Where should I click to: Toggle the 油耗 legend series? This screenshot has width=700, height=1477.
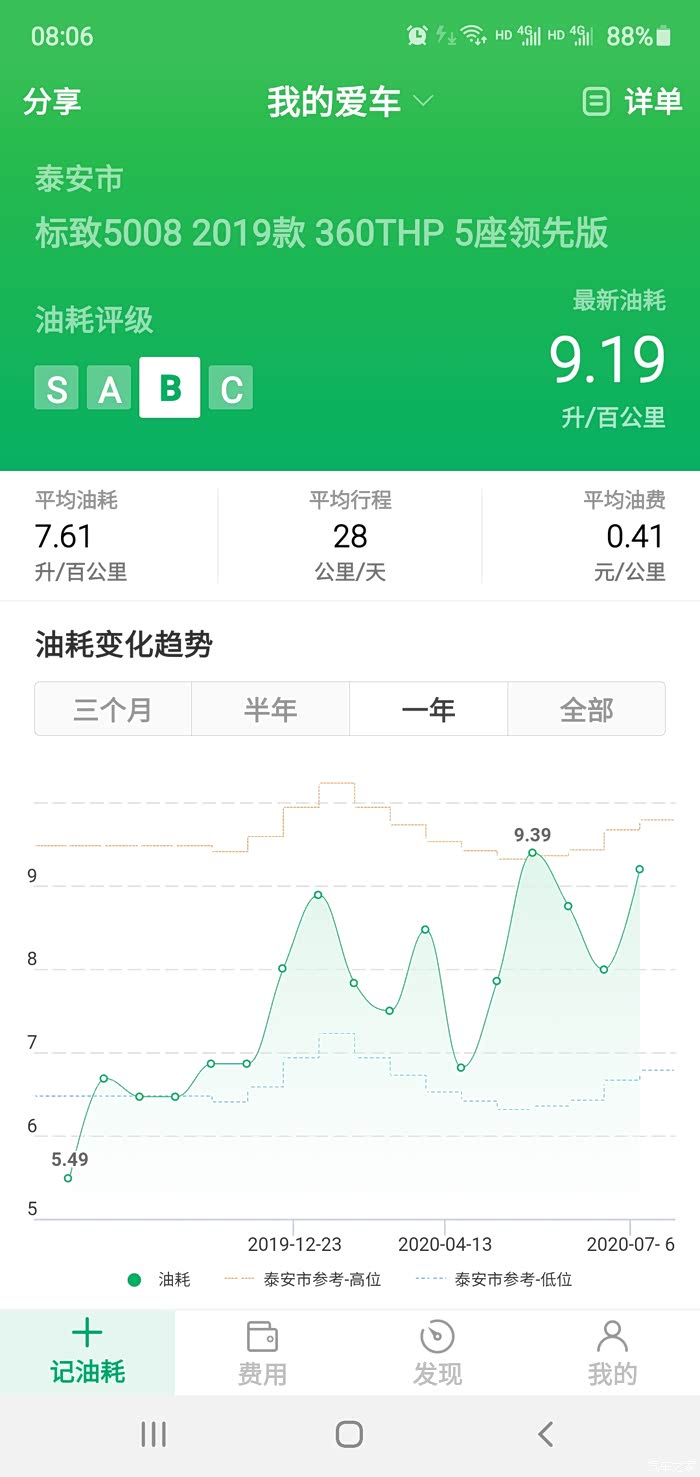click(159, 1279)
